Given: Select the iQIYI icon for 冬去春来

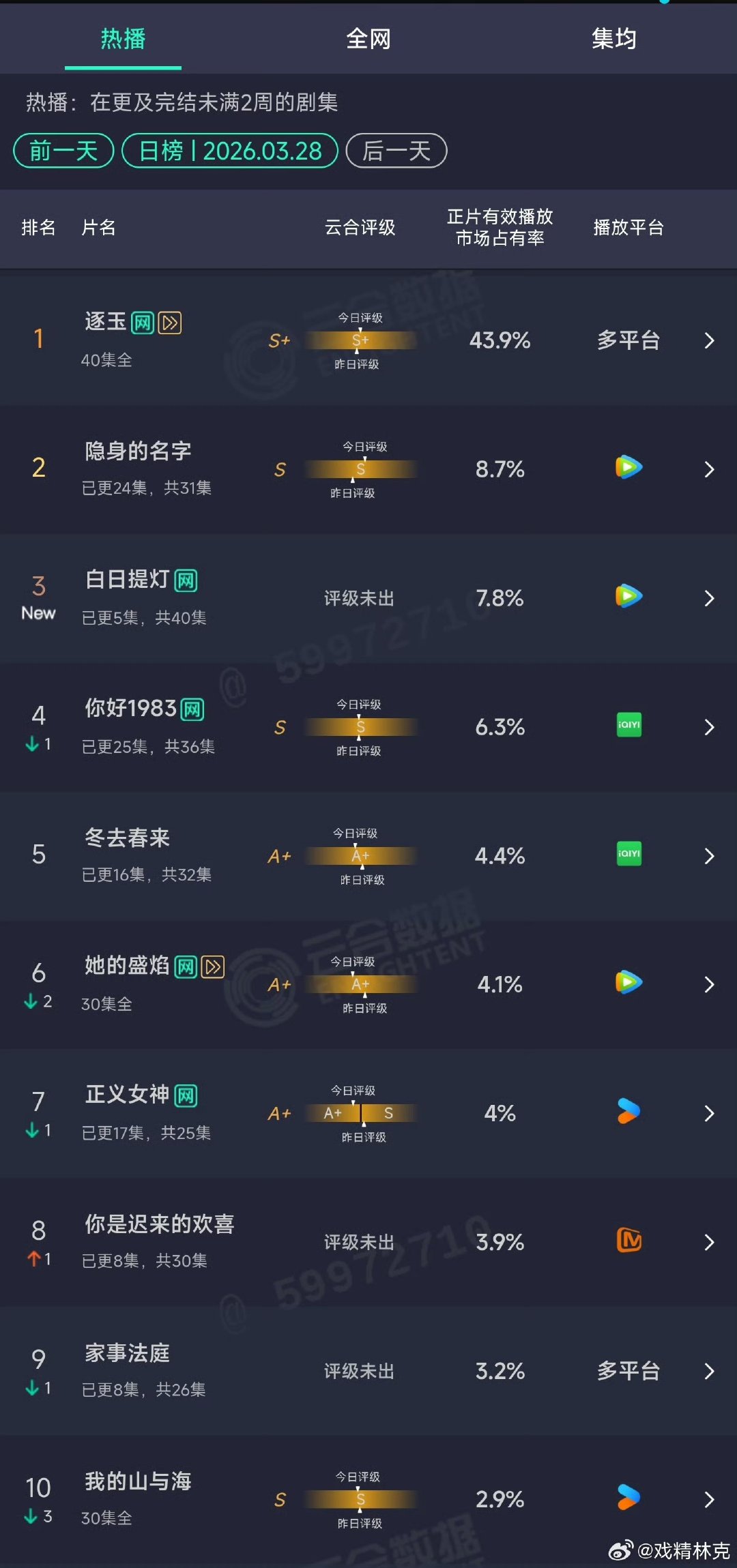Looking at the screenshot, I should point(628,855).
